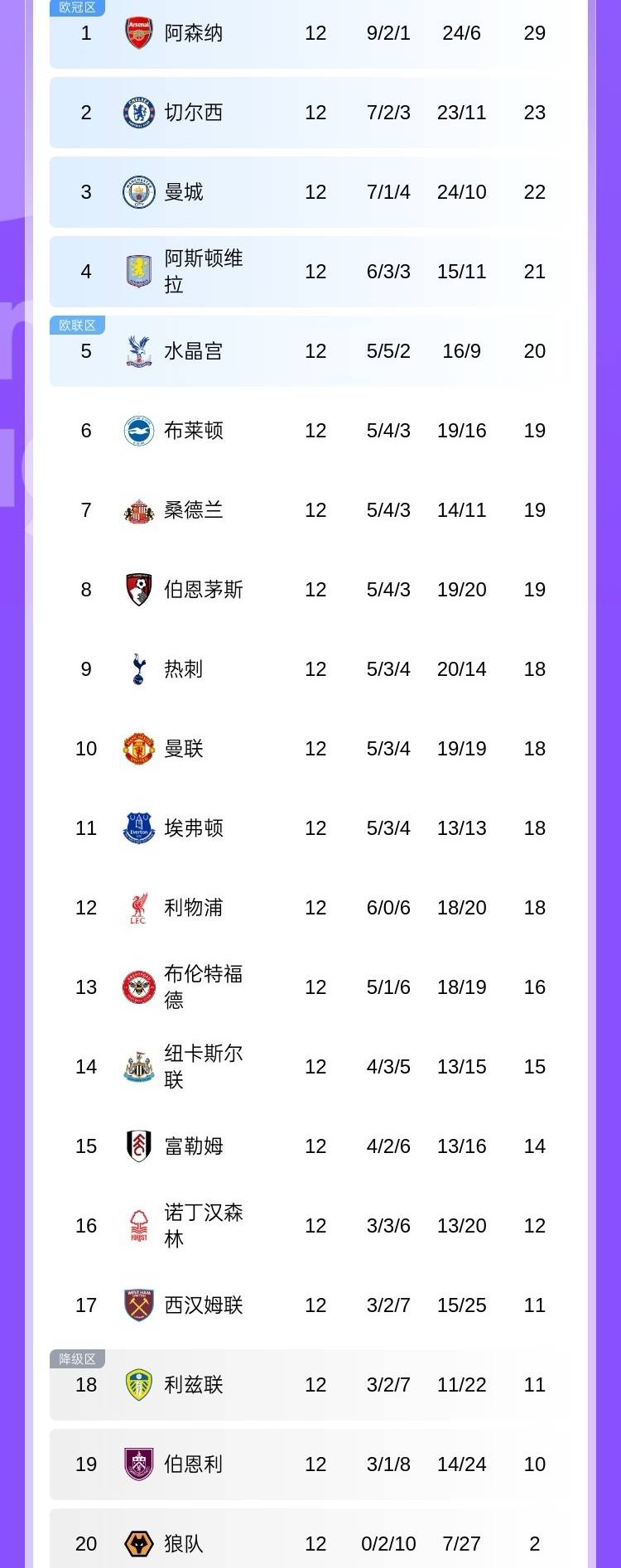The width and height of the screenshot is (621, 1568).
Task: Click the 曼联 team name
Action: [x=184, y=748]
